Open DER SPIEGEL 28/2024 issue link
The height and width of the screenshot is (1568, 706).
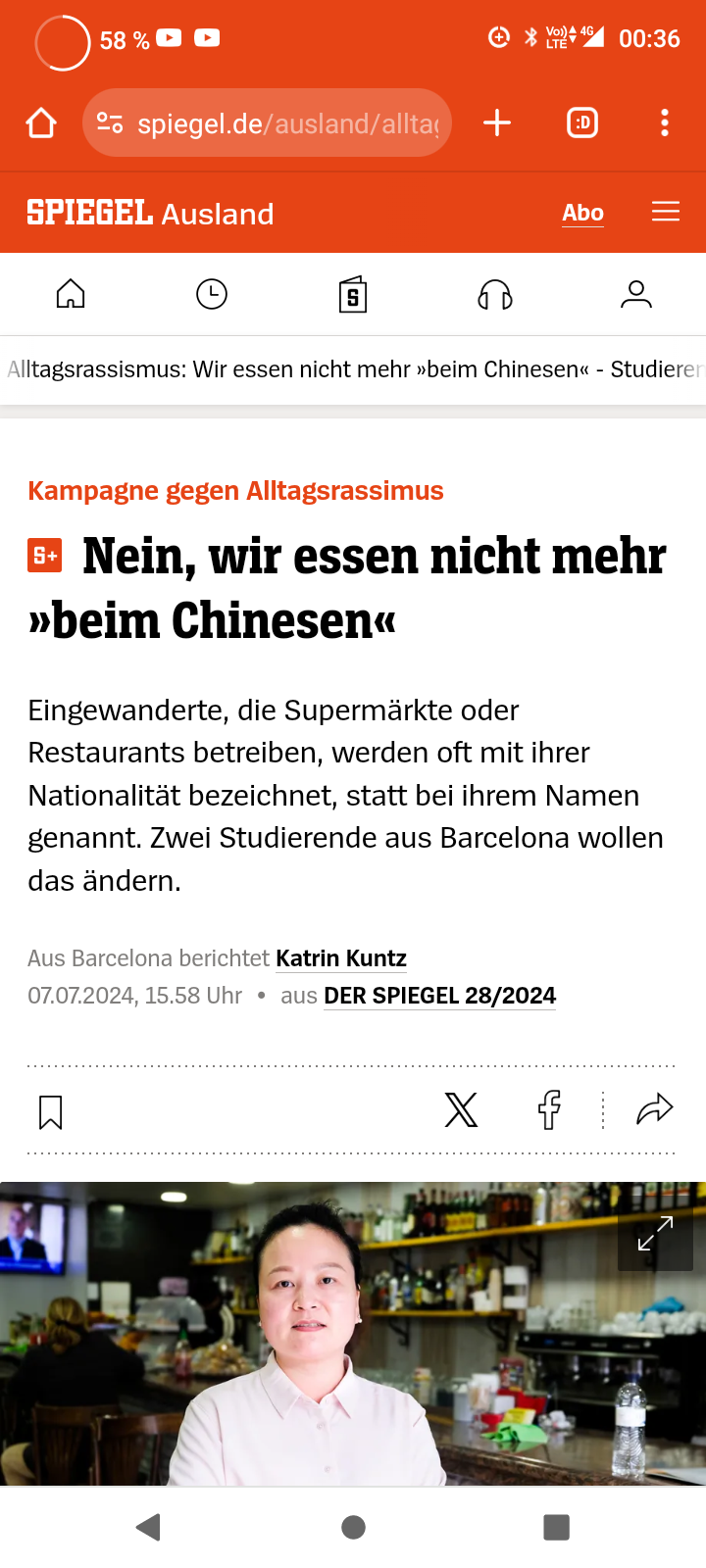tap(439, 996)
